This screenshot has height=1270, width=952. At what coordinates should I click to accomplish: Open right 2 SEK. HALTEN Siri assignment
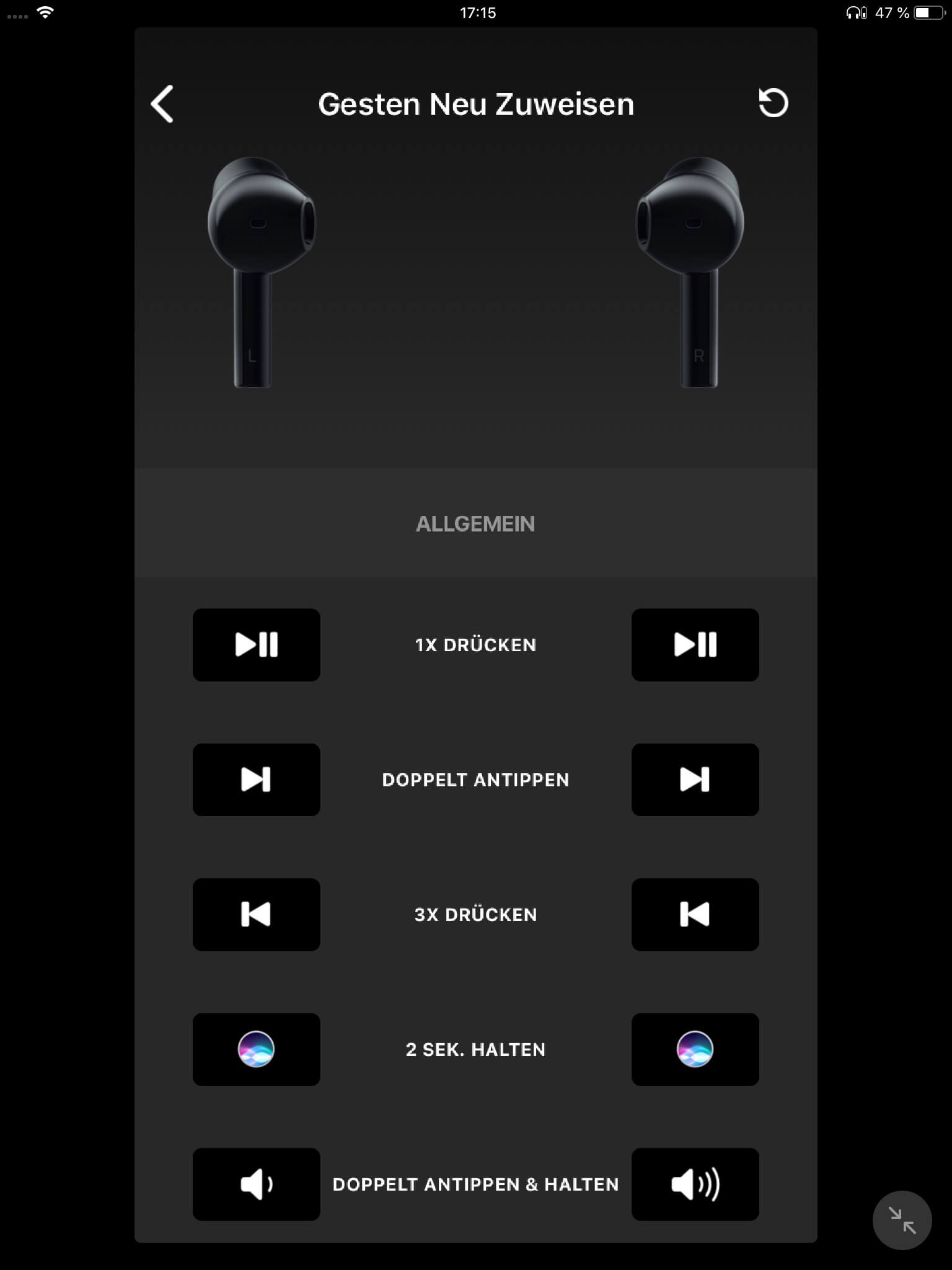(695, 1049)
